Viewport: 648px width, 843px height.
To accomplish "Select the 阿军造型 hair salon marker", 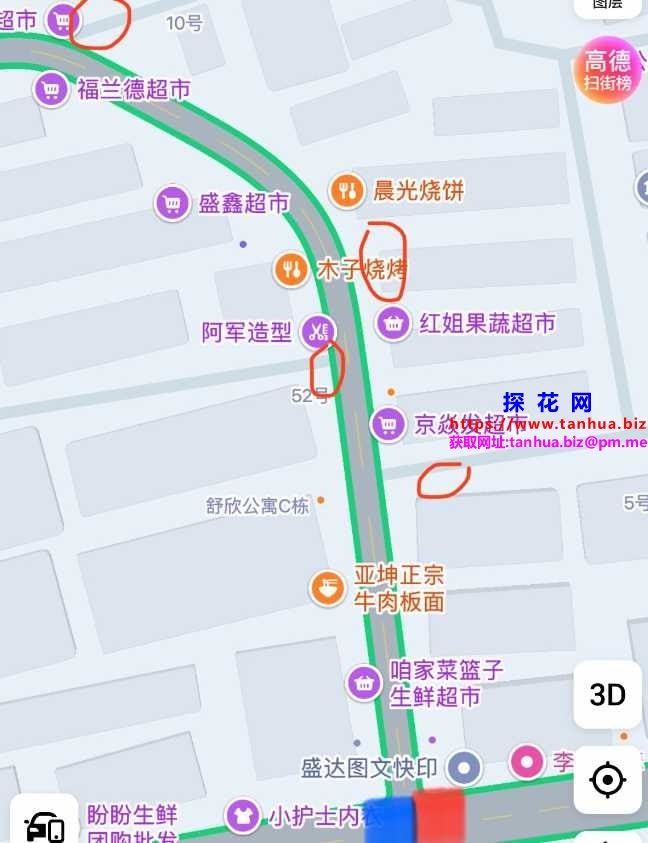I will pyautogui.click(x=318, y=332).
